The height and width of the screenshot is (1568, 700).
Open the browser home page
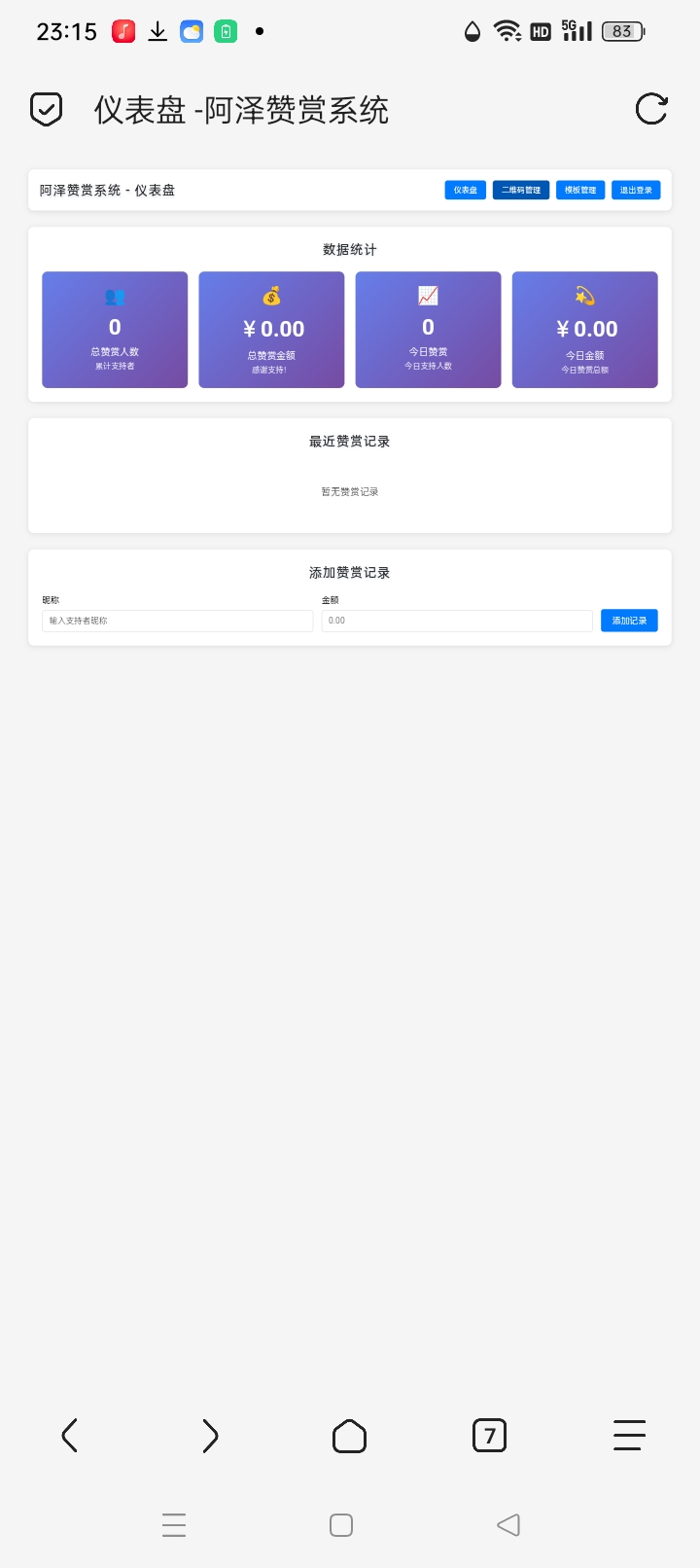[x=349, y=1436]
